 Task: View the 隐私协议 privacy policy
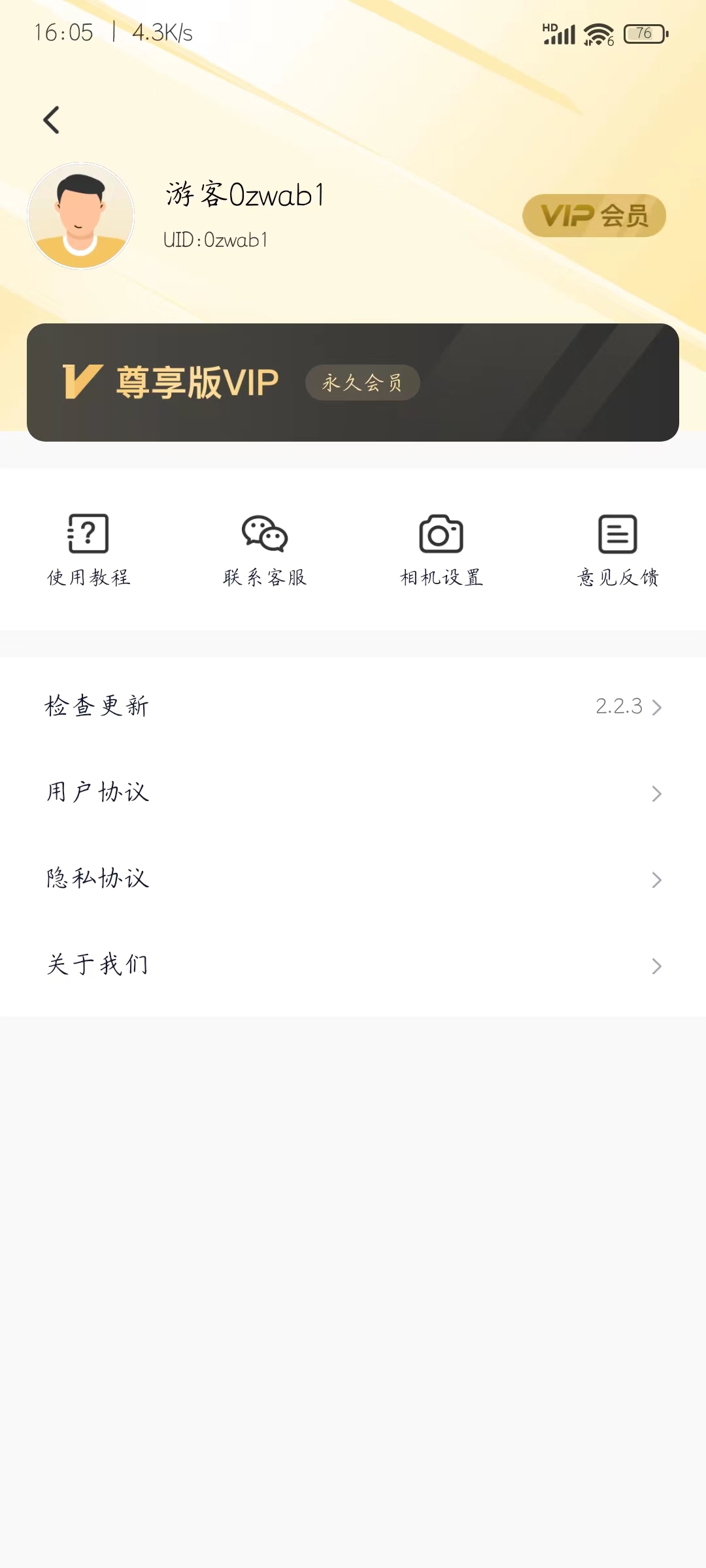[x=353, y=879]
